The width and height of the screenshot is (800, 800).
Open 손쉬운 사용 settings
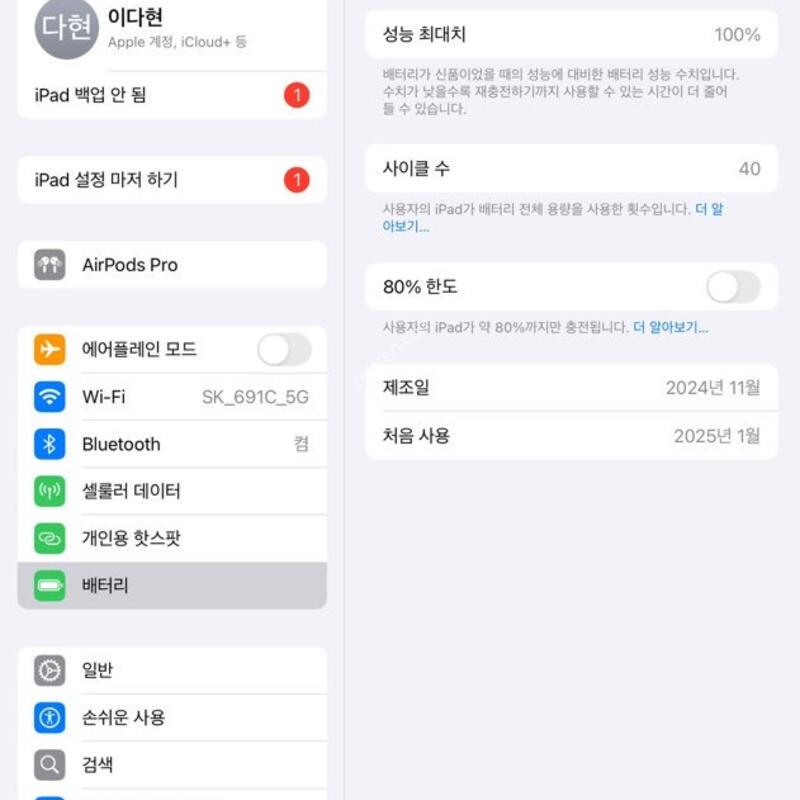pos(172,717)
